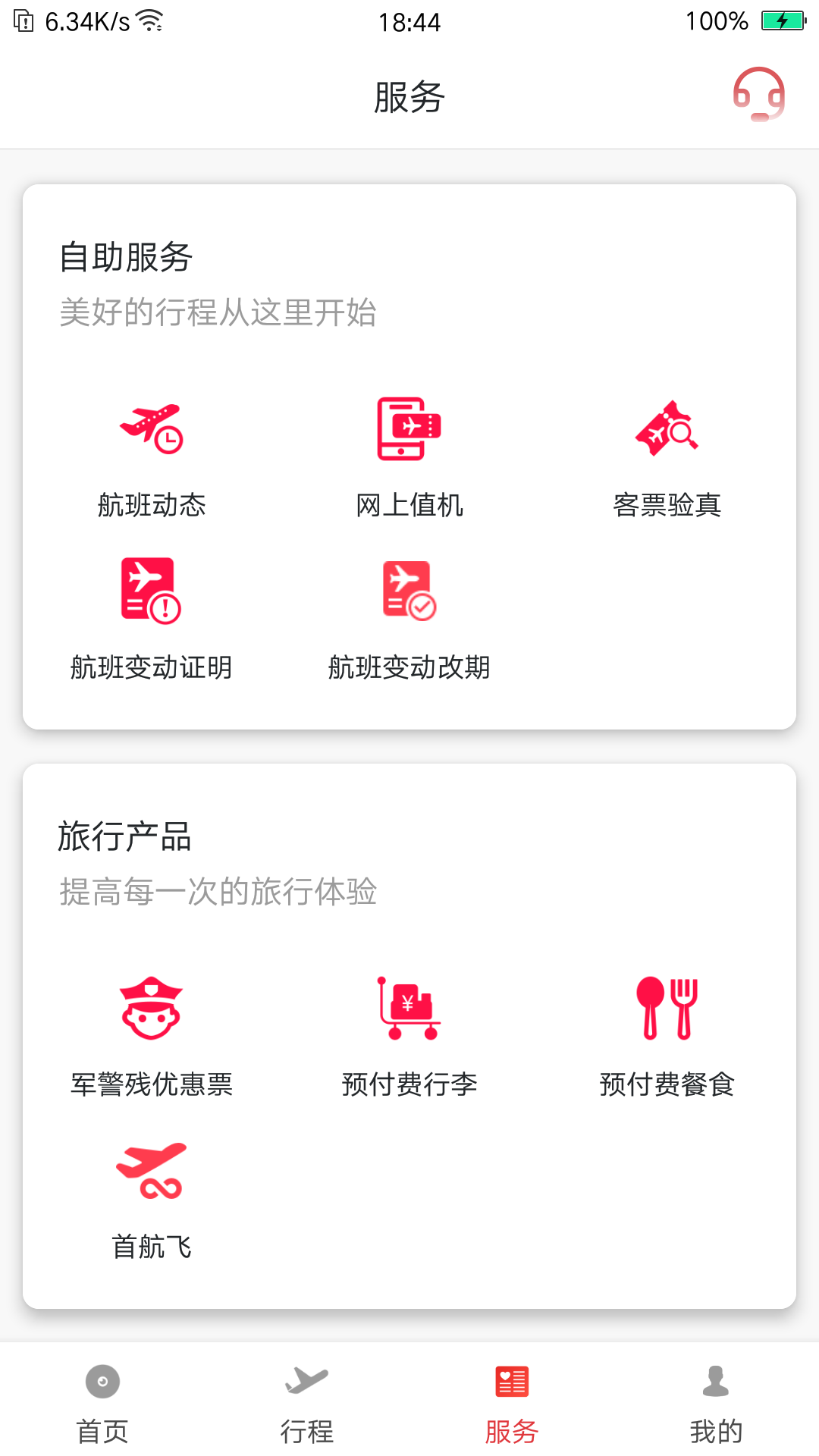Screen dimensions: 819x1456
Task: Open the 我的 account tab
Action: (716, 1407)
